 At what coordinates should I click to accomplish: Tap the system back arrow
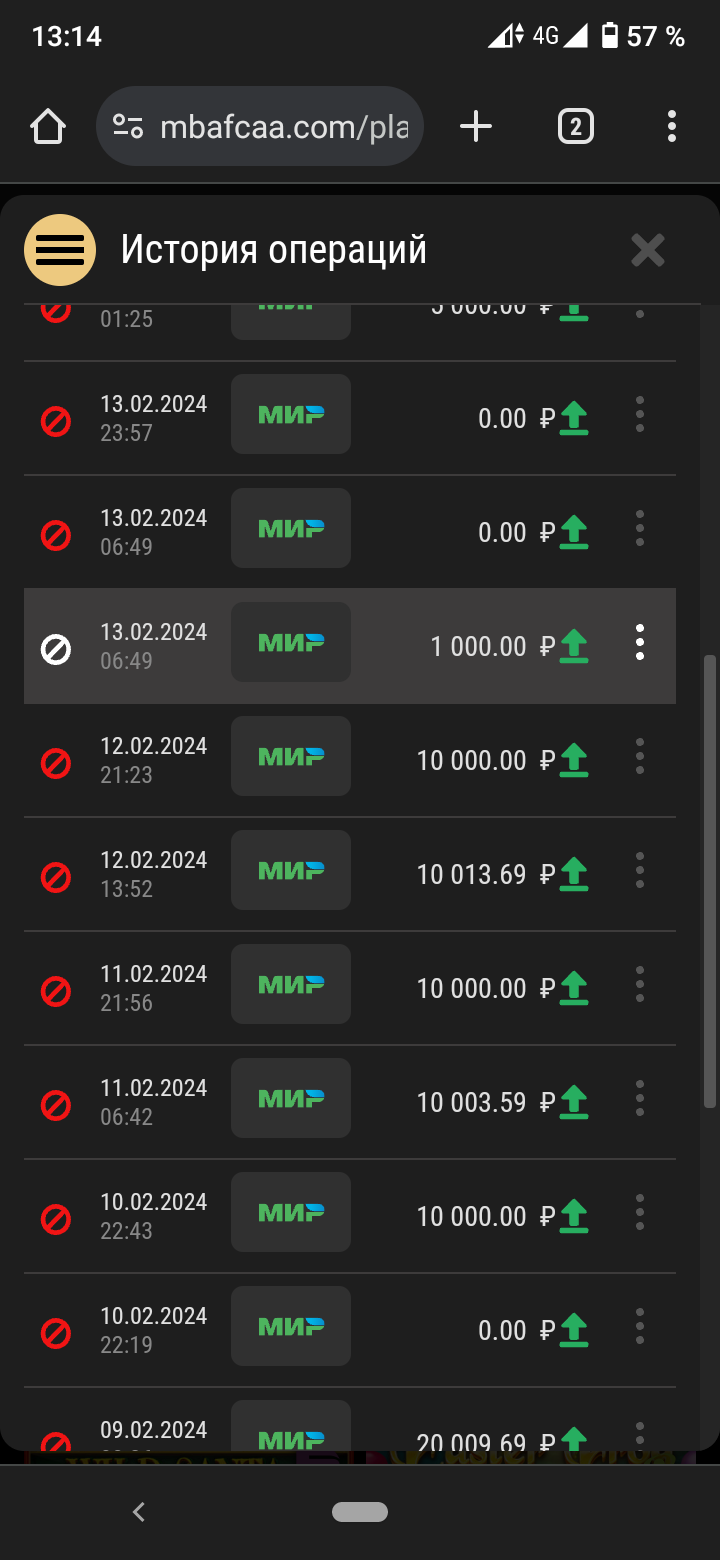coord(139,1512)
